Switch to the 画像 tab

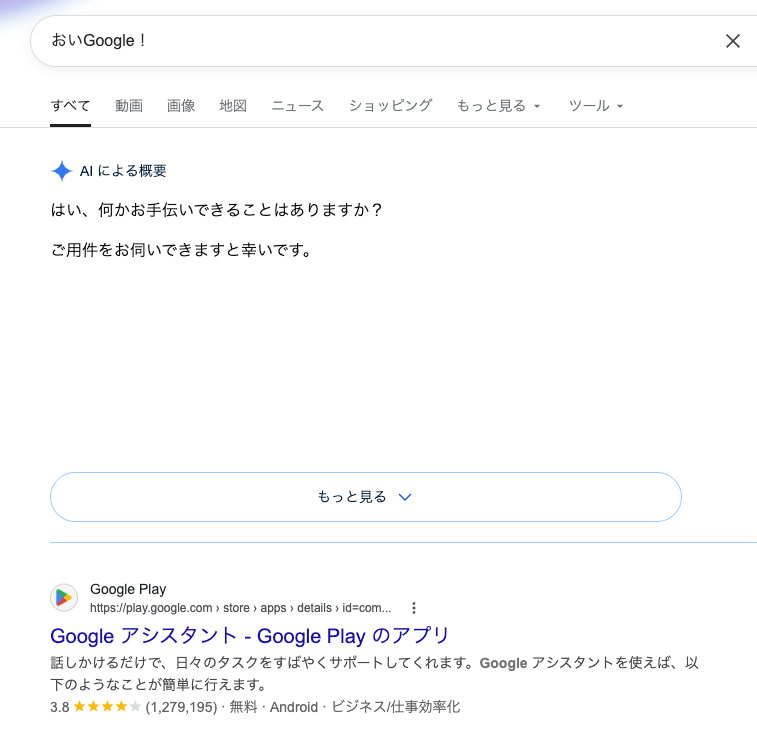point(181,106)
